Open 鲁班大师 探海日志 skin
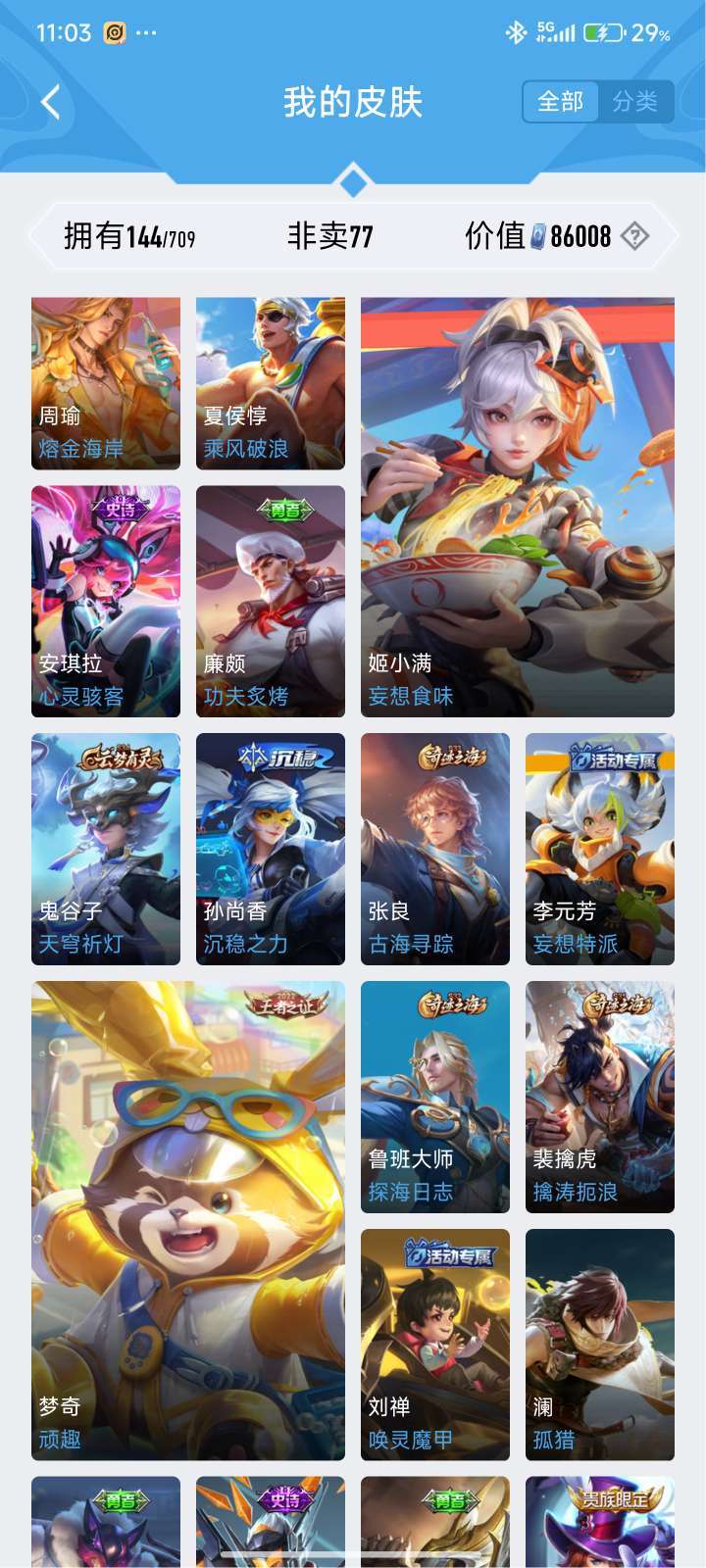The height and width of the screenshot is (1568, 706). [x=435, y=1097]
